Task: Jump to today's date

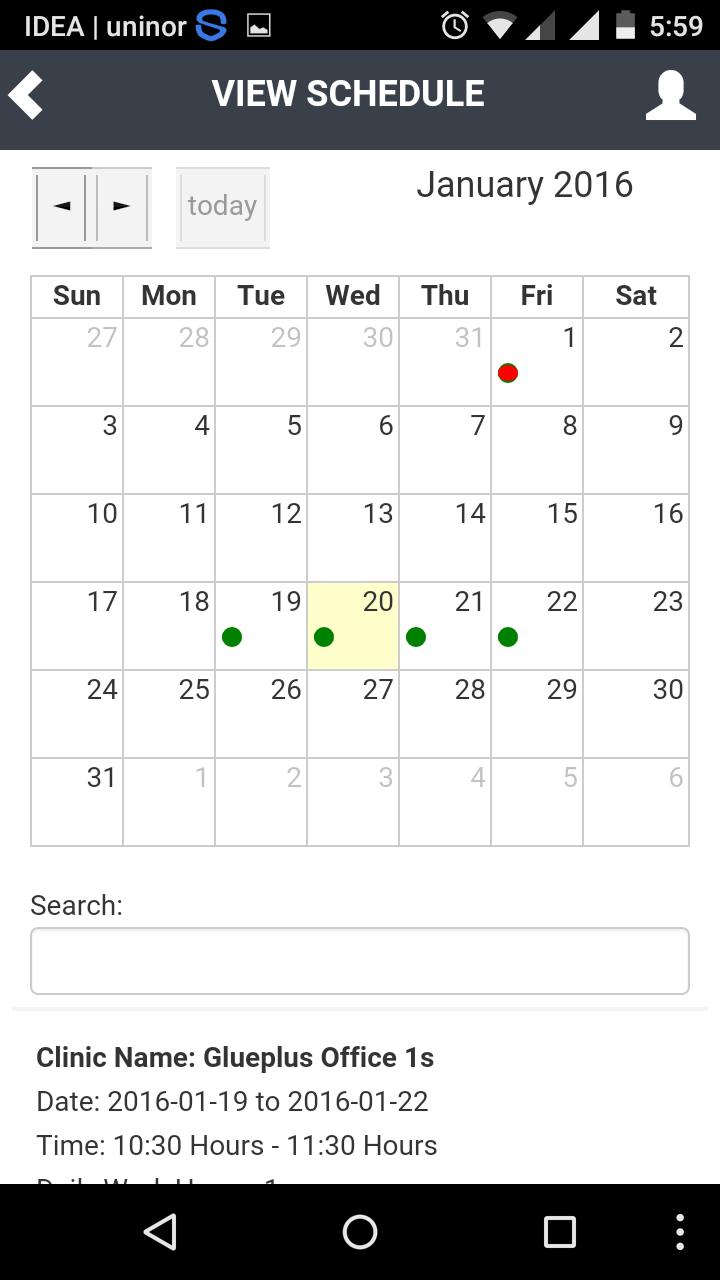Action: [222, 207]
